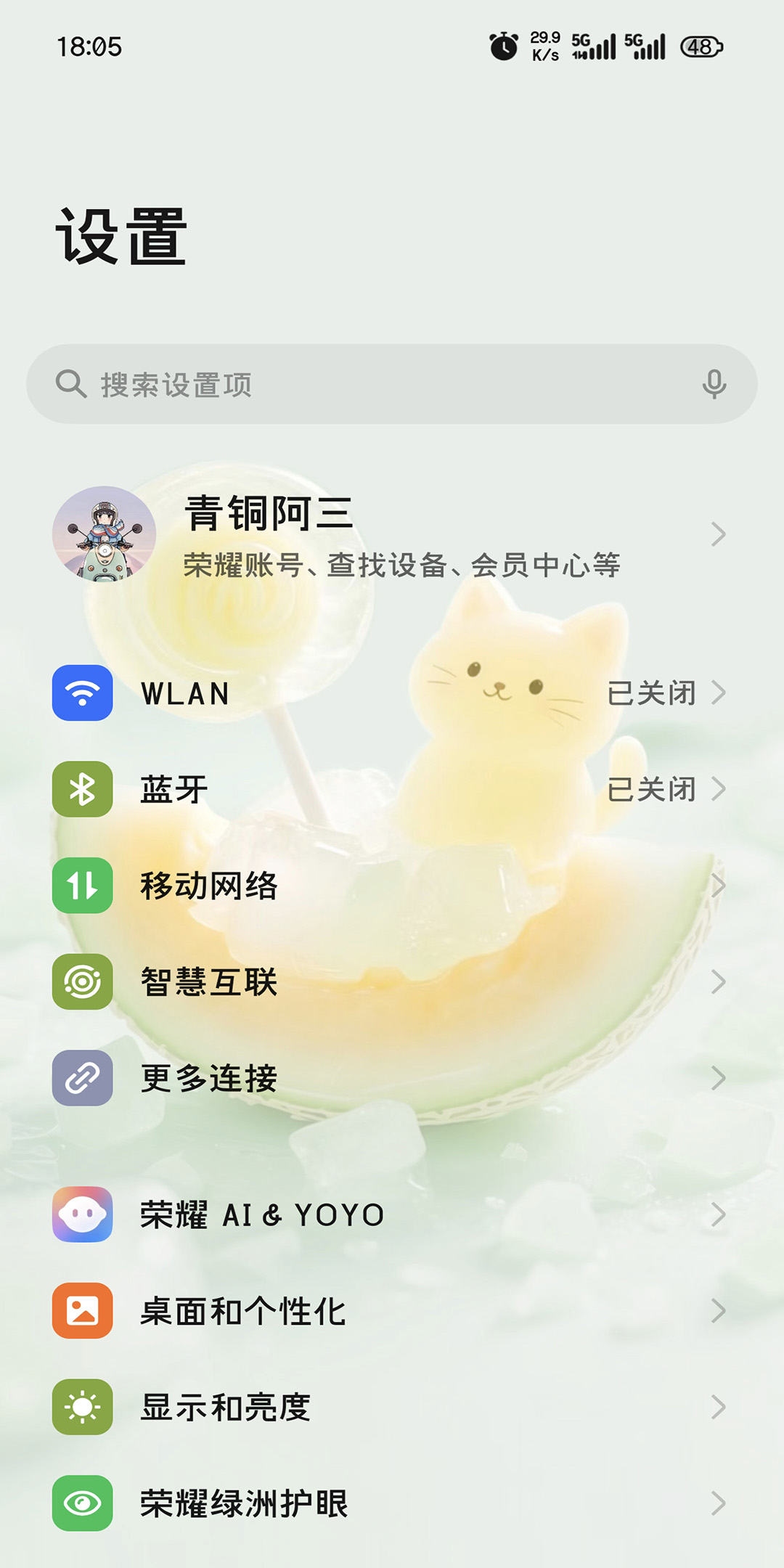The height and width of the screenshot is (1568, 784).
Task: Open 蓝牙 Bluetooth settings
Action: [x=392, y=789]
